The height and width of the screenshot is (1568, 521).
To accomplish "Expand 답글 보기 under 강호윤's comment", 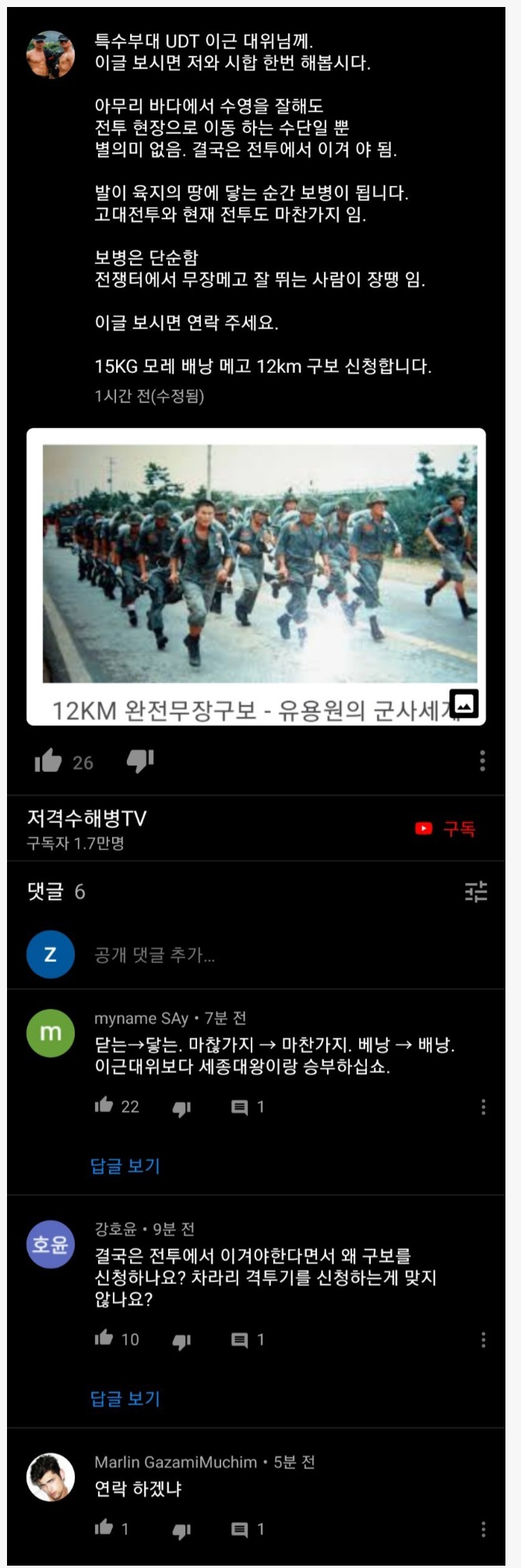I will pyautogui.click(x=125, y=1398).
